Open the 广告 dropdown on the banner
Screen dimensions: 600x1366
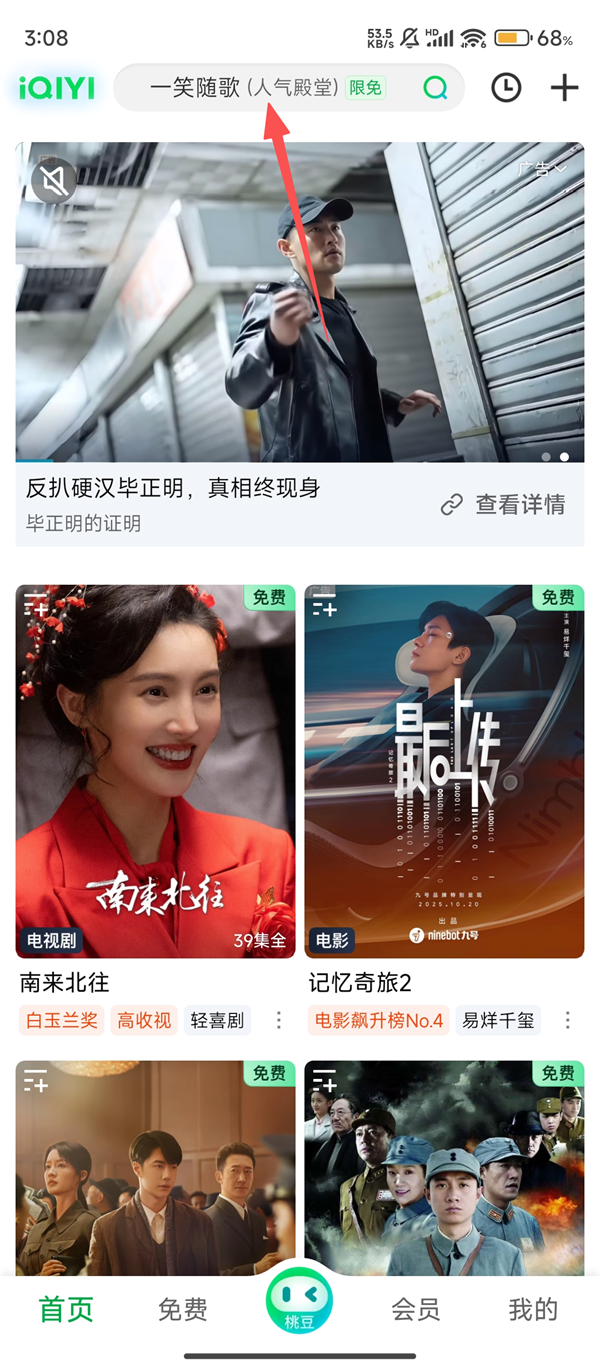click(542, 169)
